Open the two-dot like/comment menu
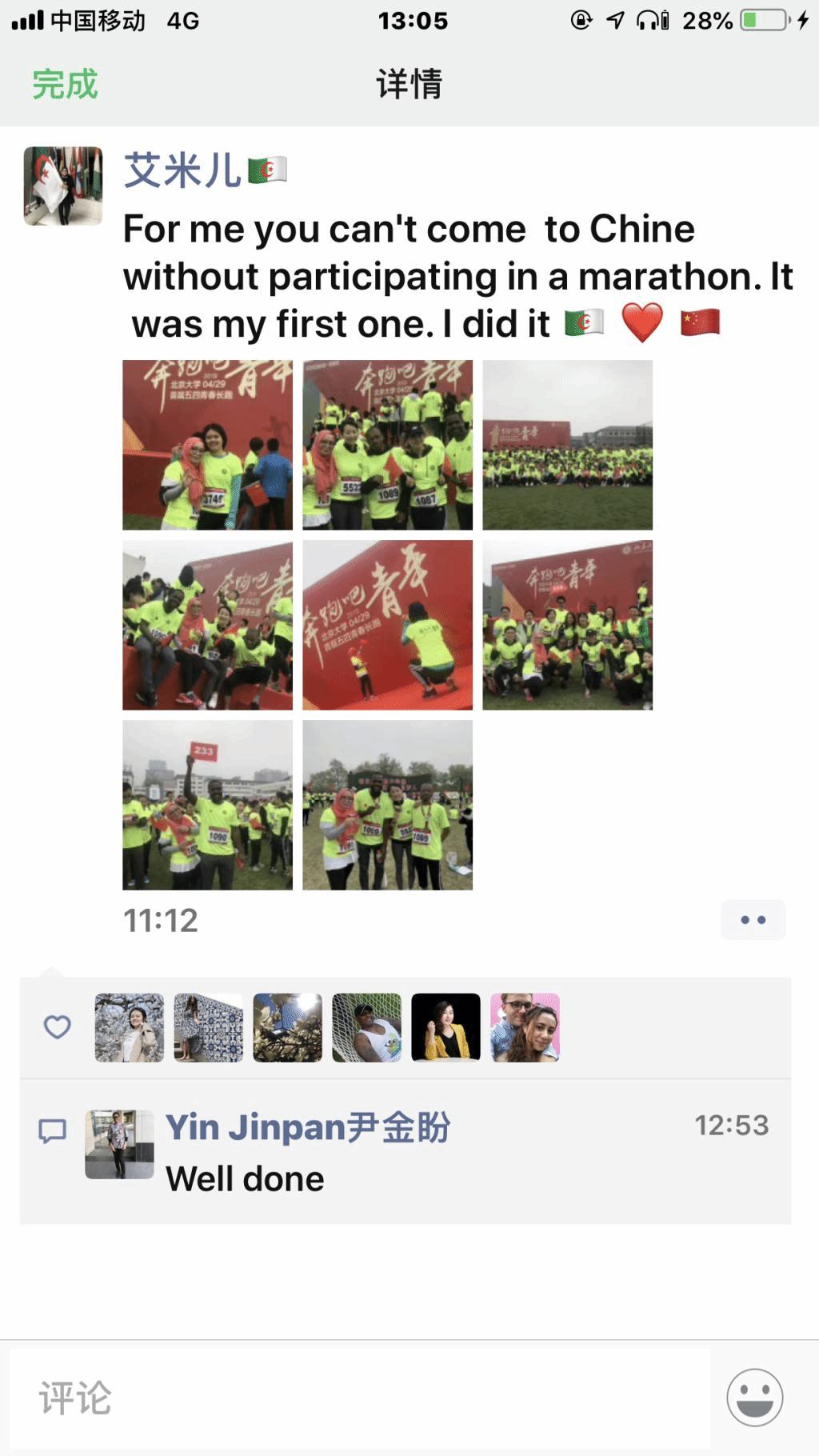819x1456 pixels. coord(753,920)
